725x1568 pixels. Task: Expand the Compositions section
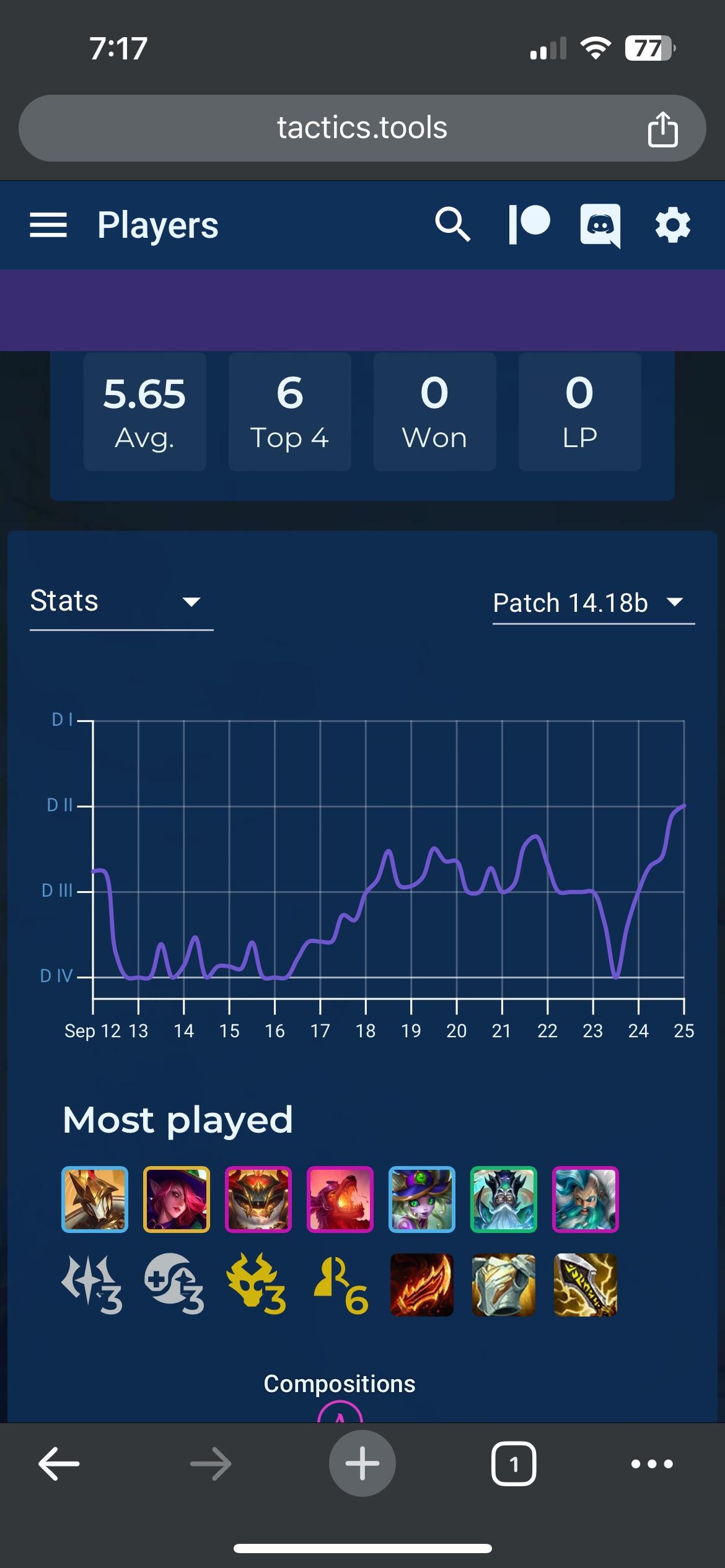[x=340, y=1383]
